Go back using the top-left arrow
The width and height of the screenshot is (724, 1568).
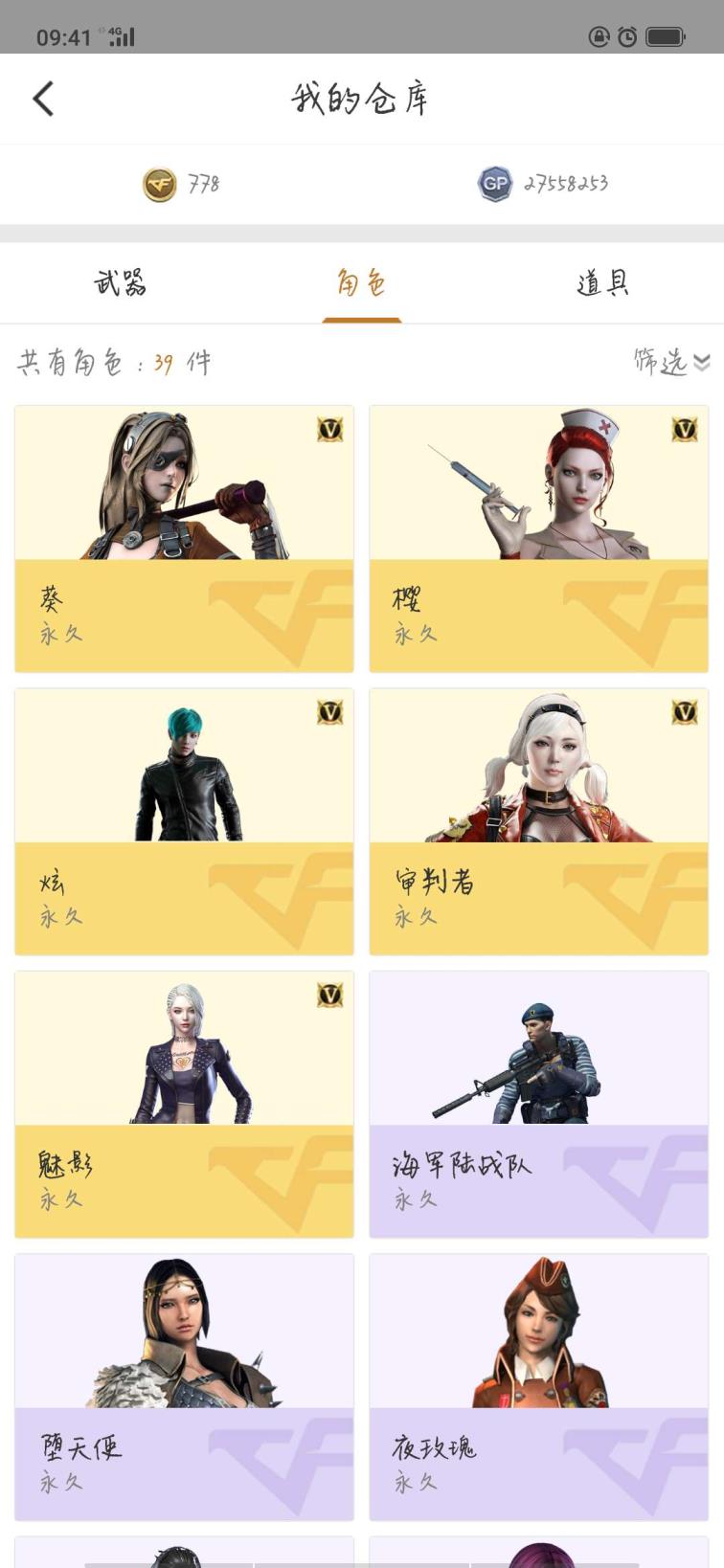(x=43, y=99)
